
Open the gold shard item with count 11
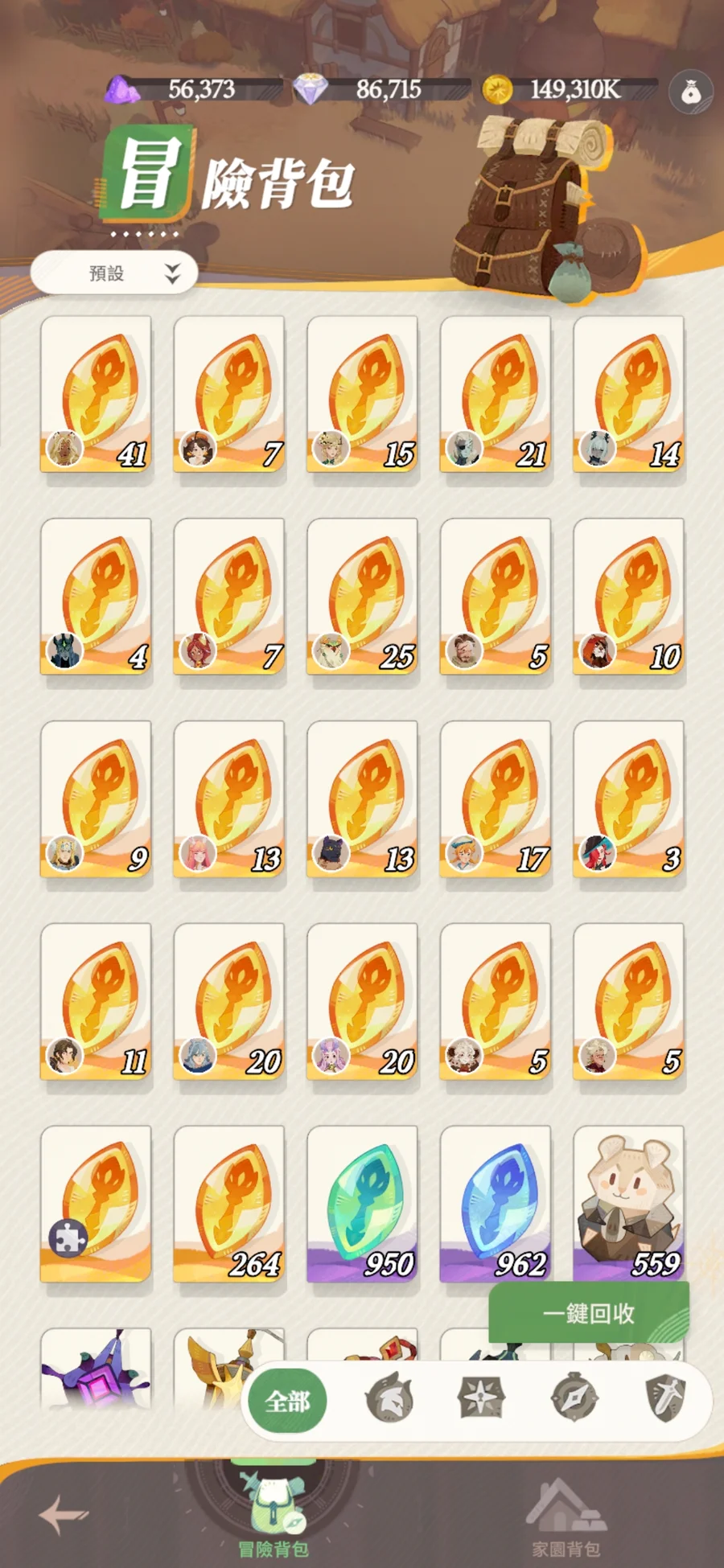[96, 1001]
